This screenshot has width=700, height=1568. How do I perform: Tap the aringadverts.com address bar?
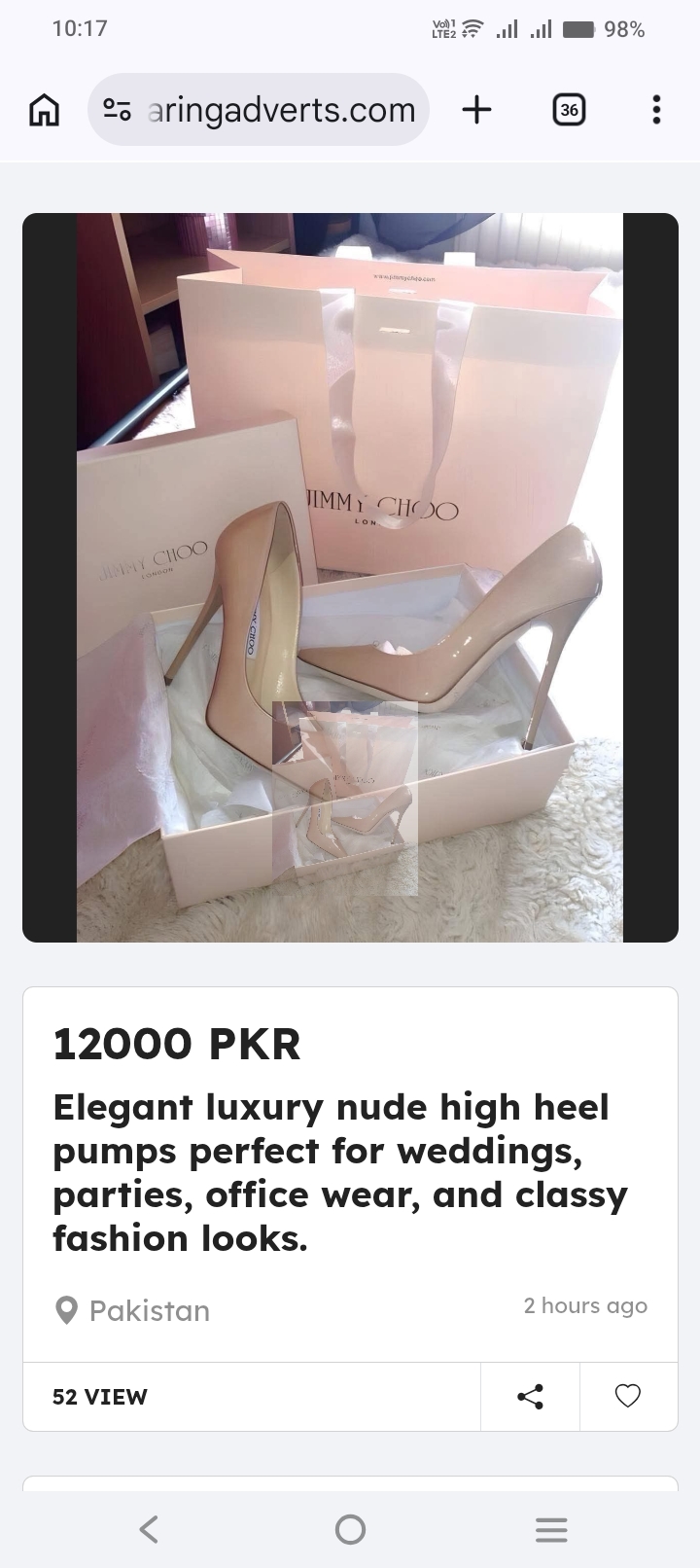258,110
